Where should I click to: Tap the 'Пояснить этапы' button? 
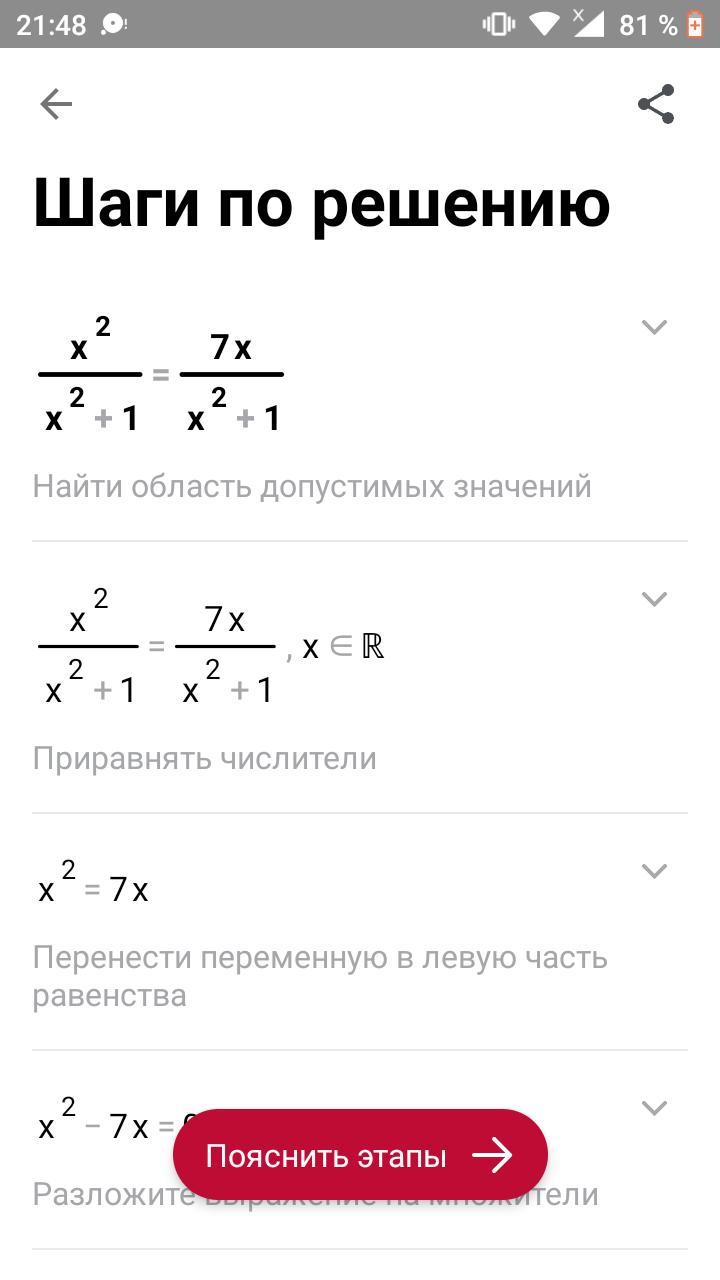(x=360, y=1156)
